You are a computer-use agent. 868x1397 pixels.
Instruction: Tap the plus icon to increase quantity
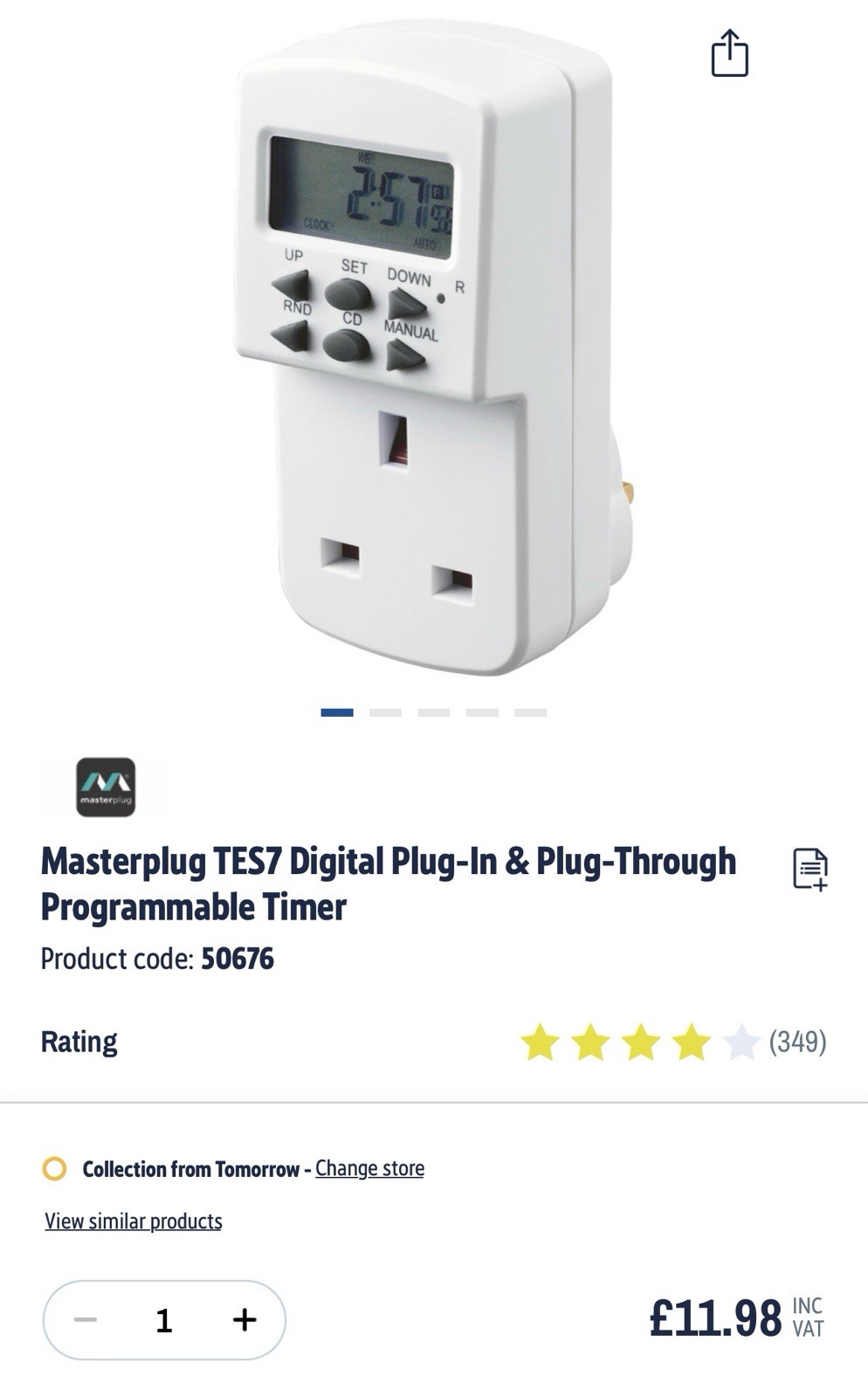(244, 1322)
